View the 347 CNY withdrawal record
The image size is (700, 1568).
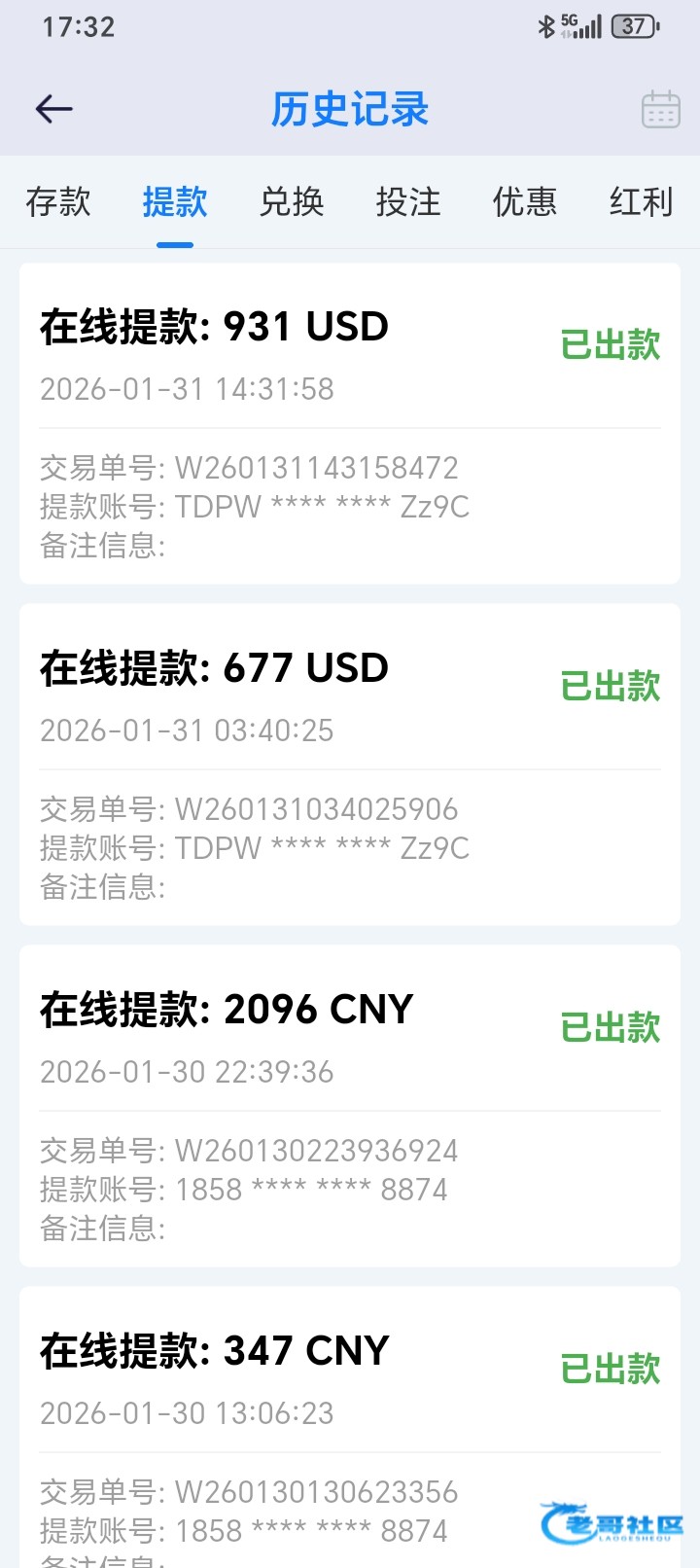coord(350,1420)
